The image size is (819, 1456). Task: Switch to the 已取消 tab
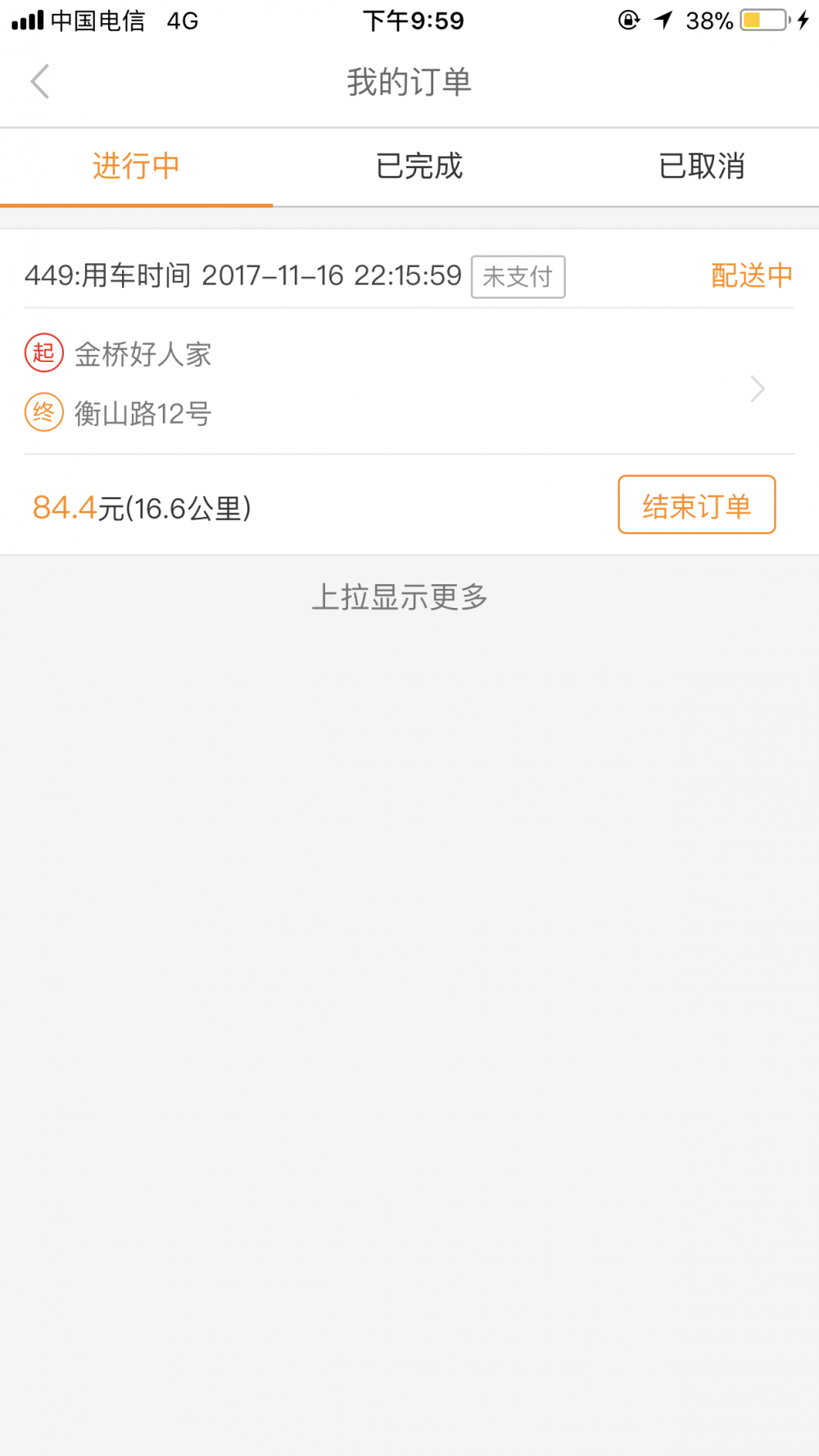[x=702, y=167]
